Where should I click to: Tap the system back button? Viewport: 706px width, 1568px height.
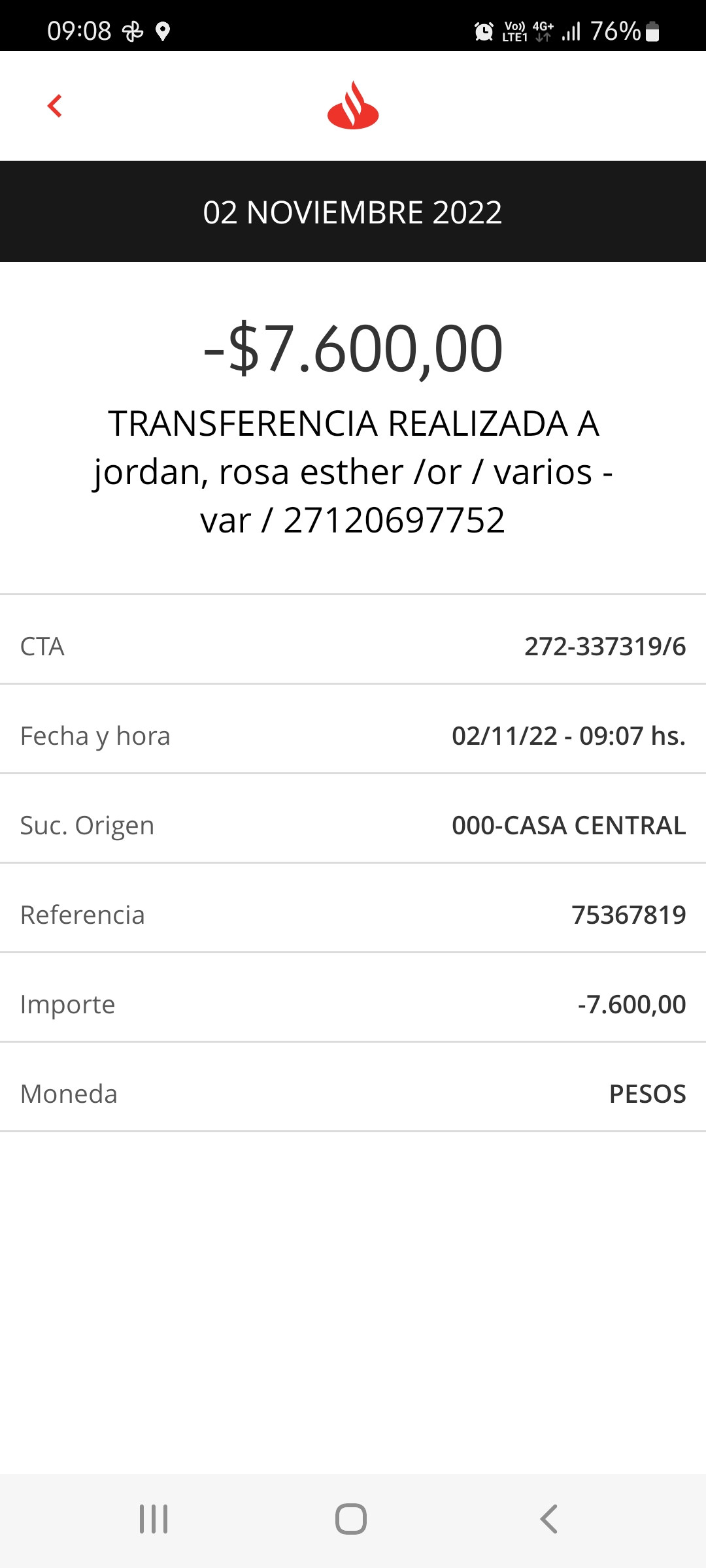549,1519
